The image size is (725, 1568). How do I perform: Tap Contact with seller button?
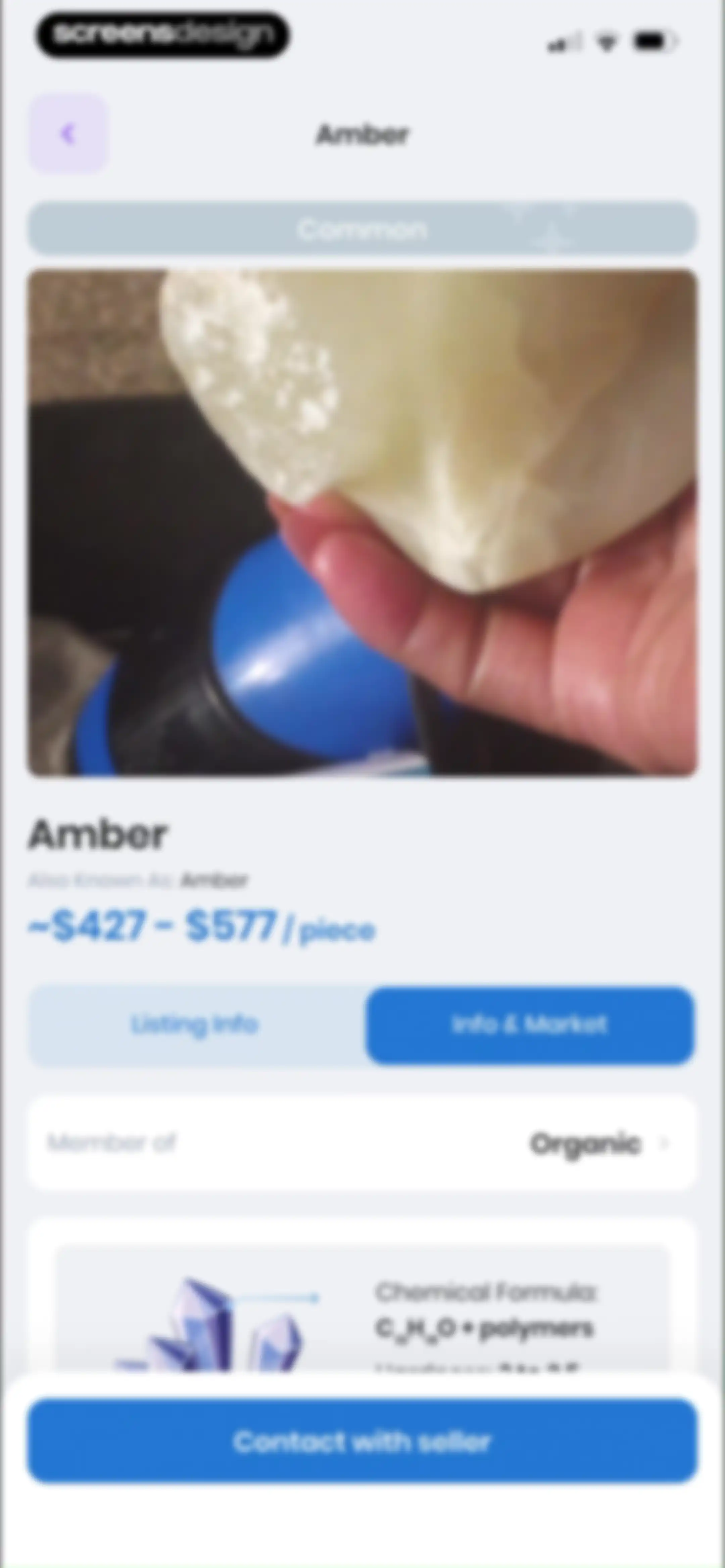362,1441
